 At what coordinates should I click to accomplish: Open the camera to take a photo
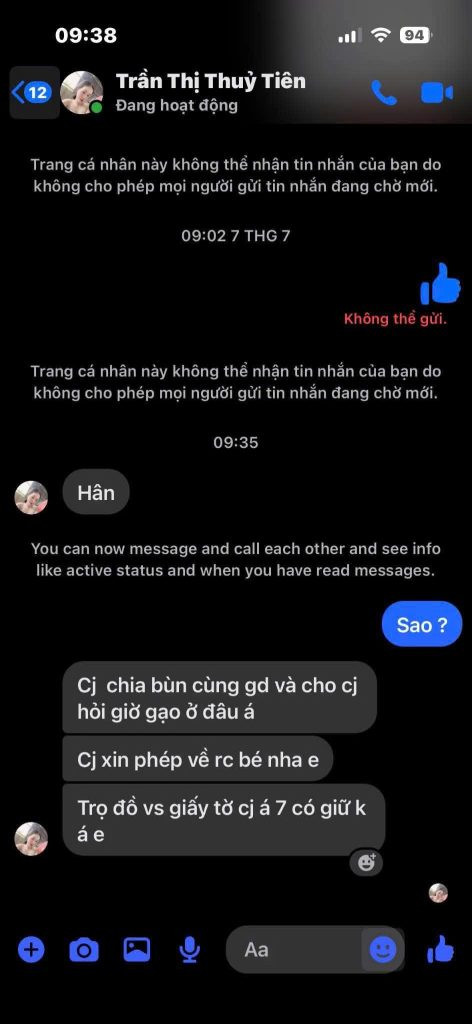(84, 949)
